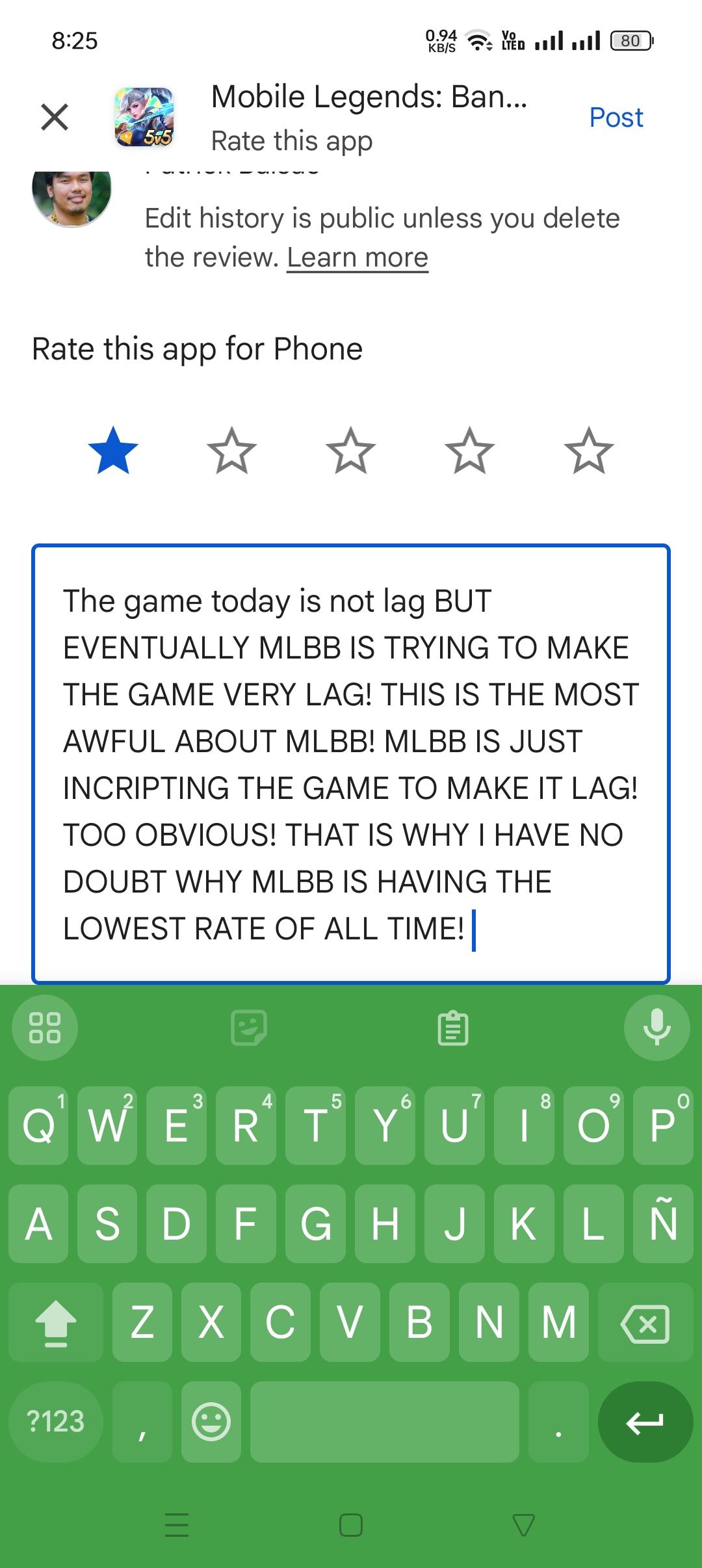Open the Learn more link

pos(357,257)
